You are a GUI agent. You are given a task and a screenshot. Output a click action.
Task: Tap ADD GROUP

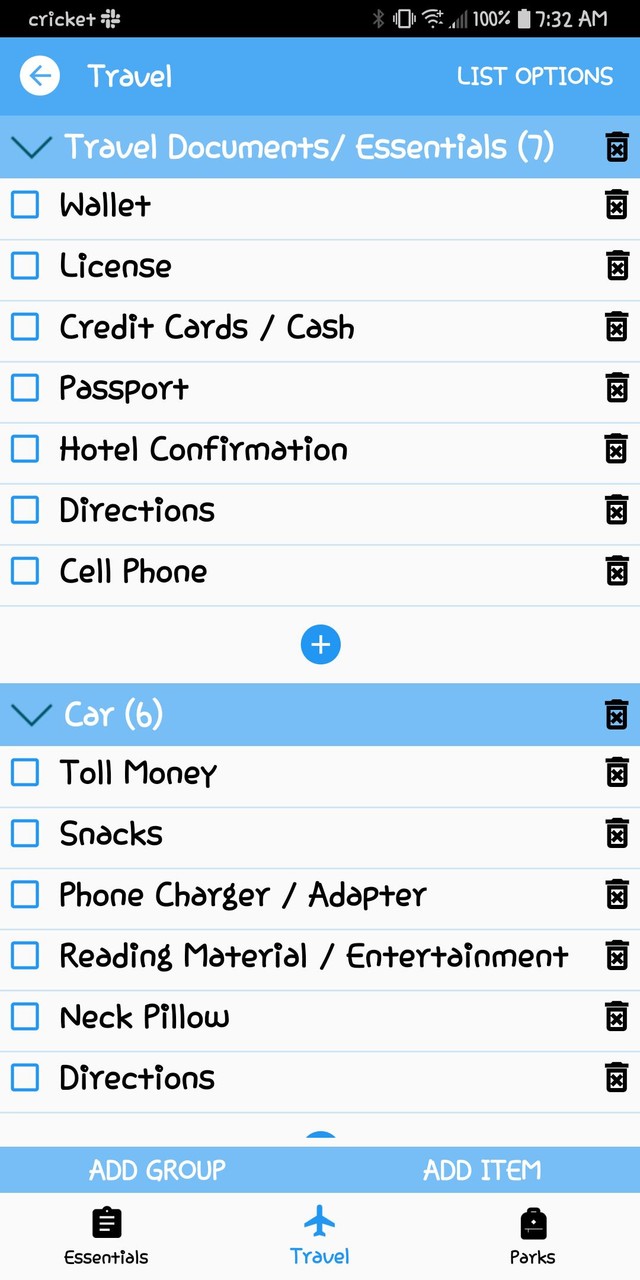point(157,1170)
